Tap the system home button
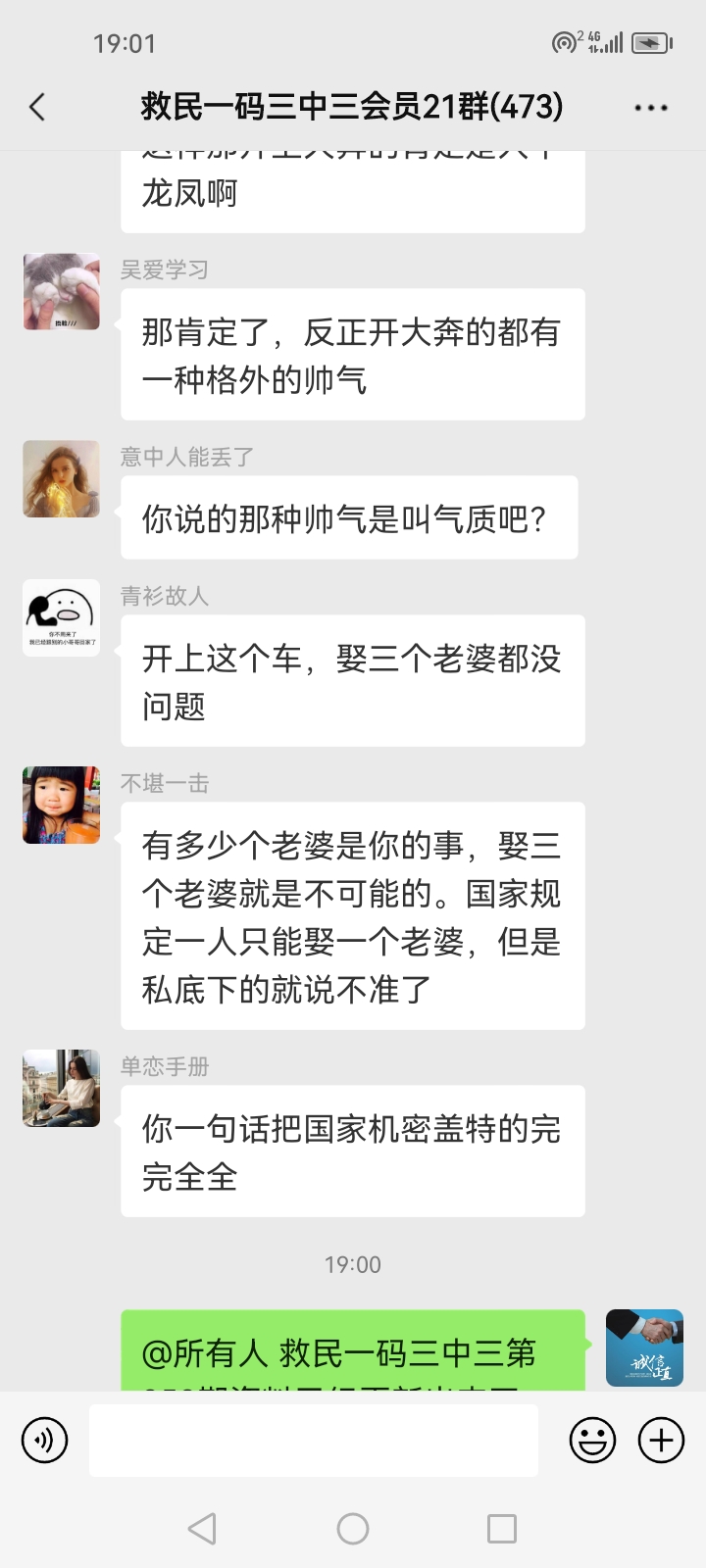This screenshot has height=1568, width=706. (x=353, y=1529)
